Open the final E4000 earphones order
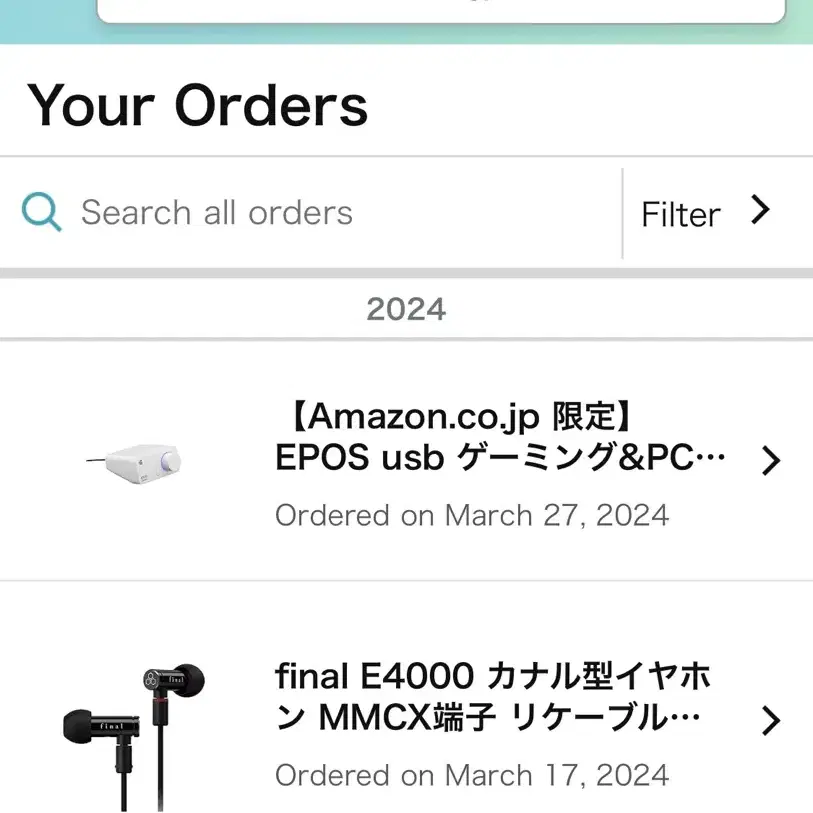 500,720
